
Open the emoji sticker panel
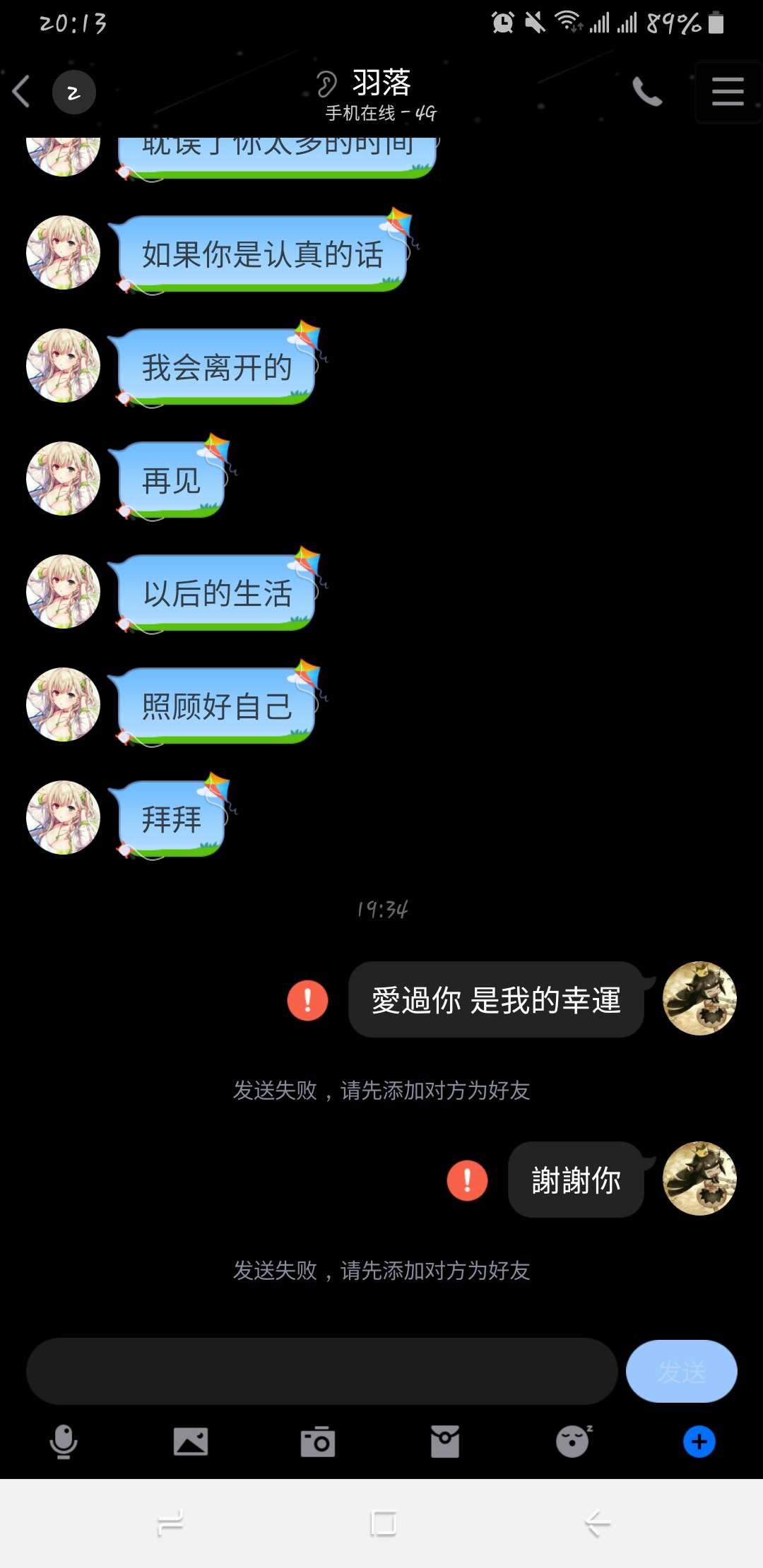(x=573, y=1442)
